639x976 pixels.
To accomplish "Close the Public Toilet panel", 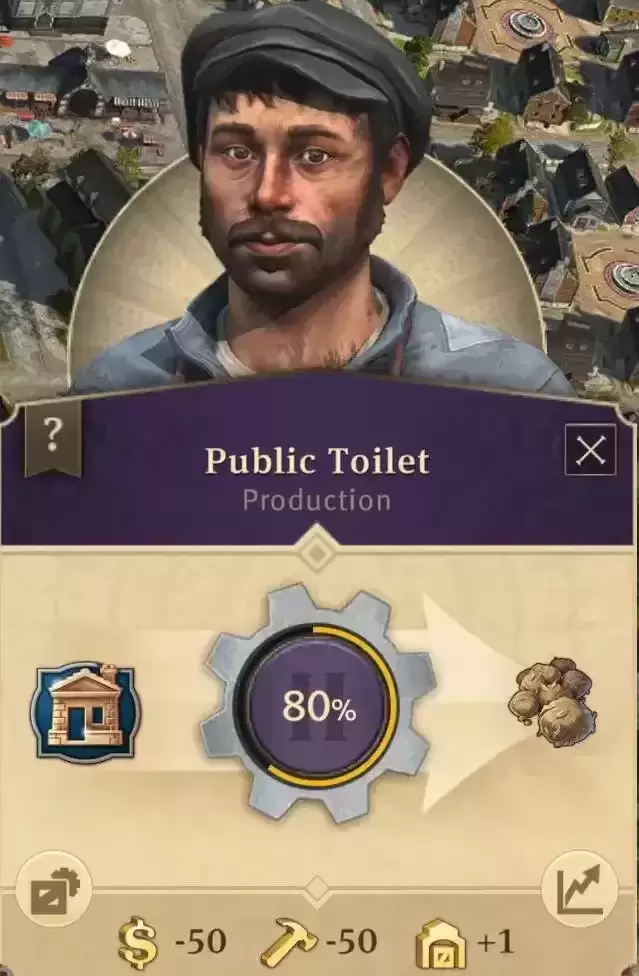I will pos(590,451).
